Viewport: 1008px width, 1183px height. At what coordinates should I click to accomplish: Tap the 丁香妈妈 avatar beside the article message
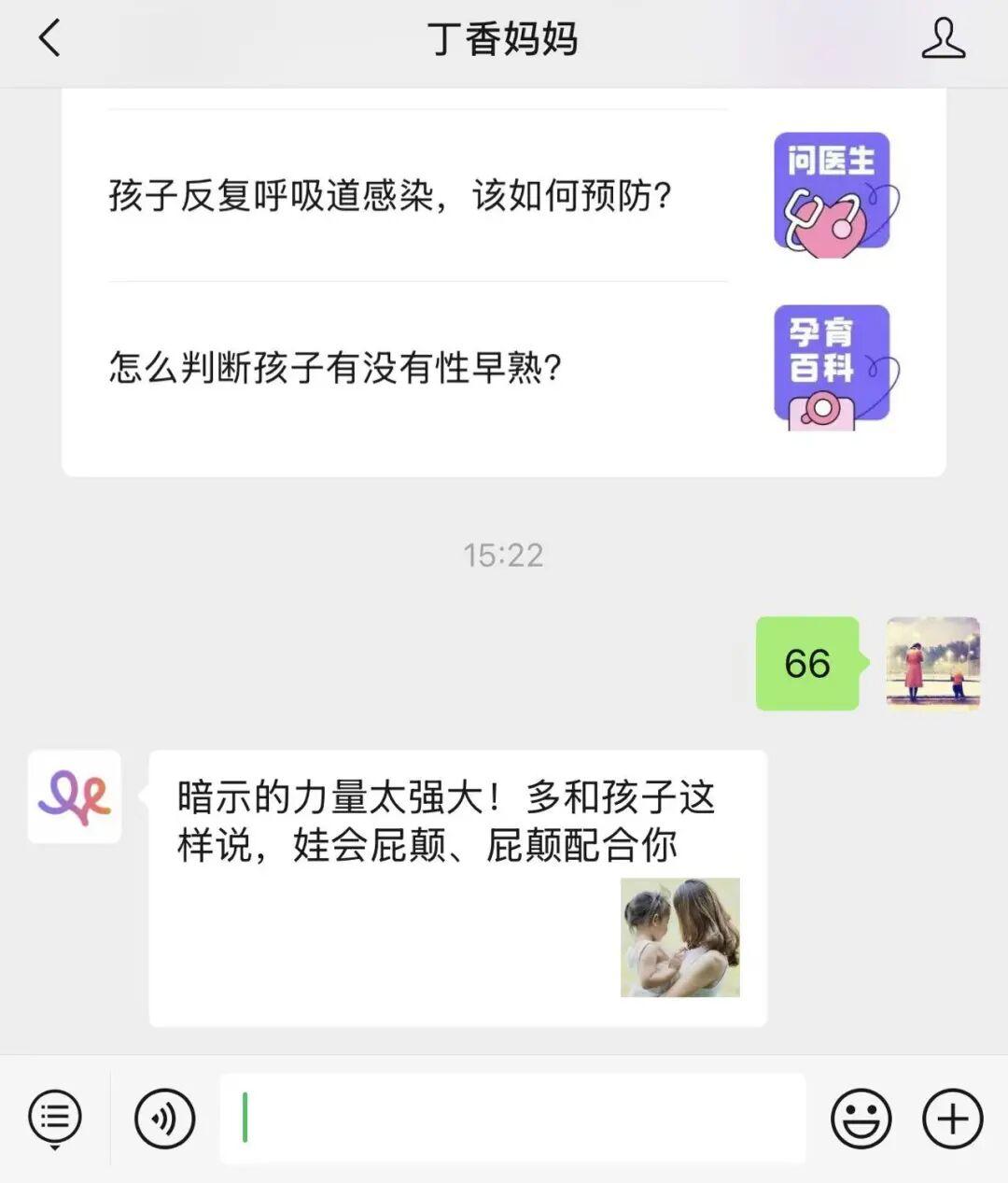[75, 796]
